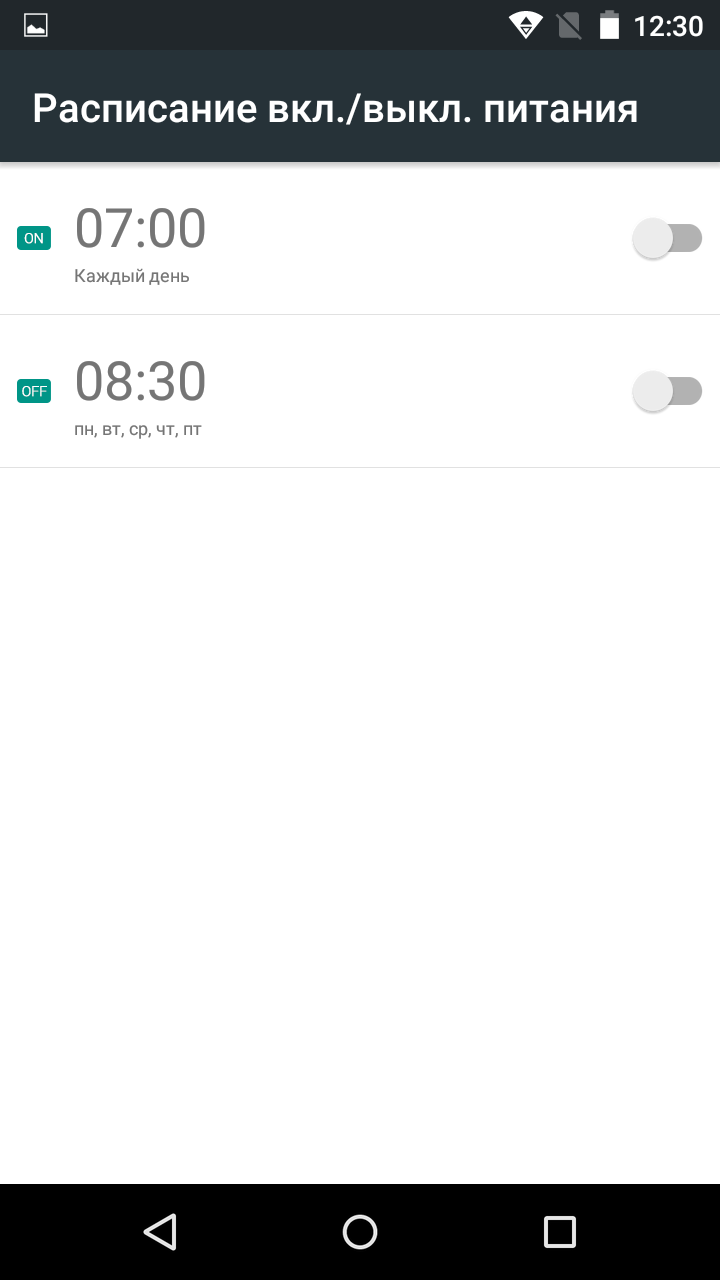This screenshot has width=720, height=1280.
Task: Go back with the system back button
Action: [x=160, y=1232]
